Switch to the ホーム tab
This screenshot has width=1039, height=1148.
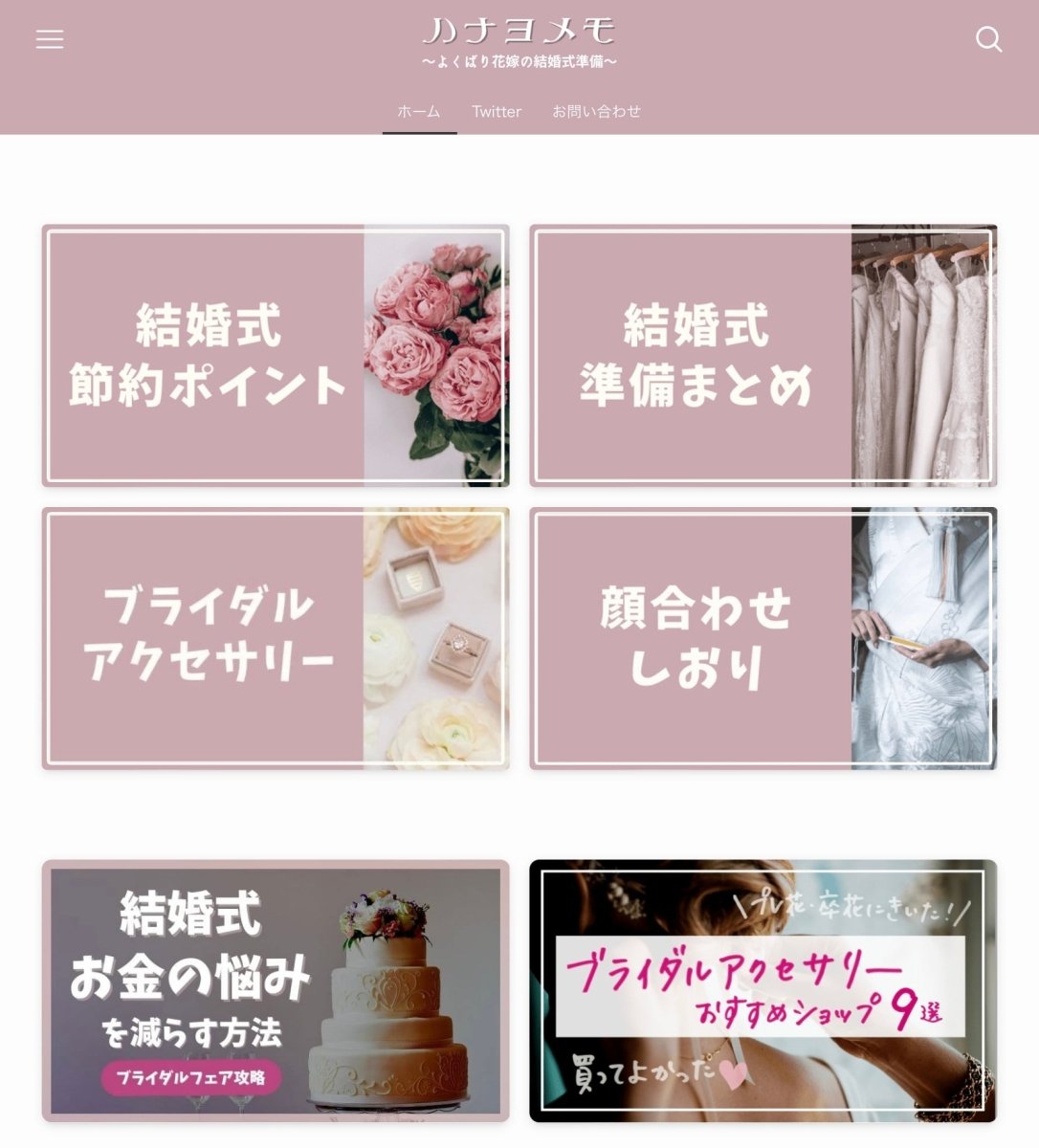tap(419, 112)
